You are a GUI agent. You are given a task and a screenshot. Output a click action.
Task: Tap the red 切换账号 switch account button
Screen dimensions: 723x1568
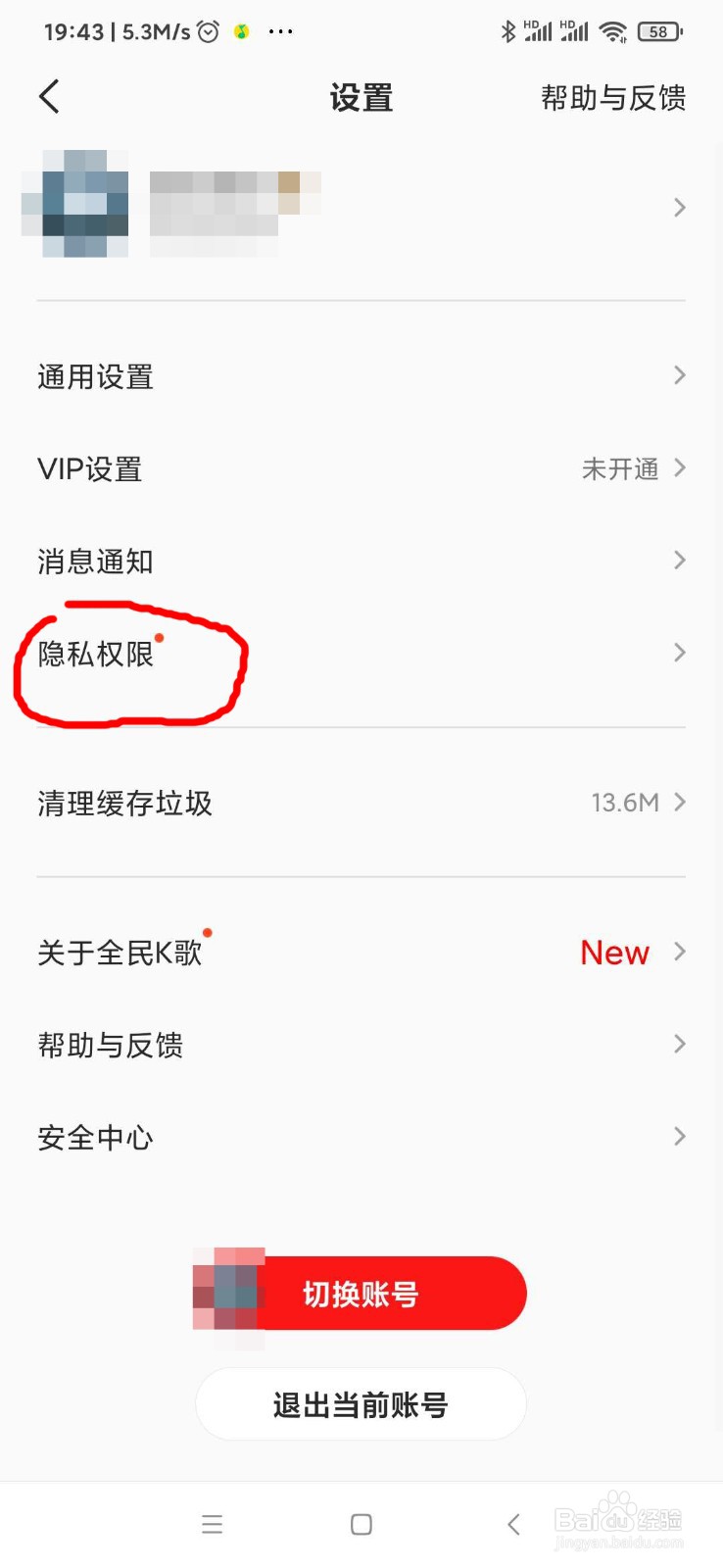[361, 1294]
